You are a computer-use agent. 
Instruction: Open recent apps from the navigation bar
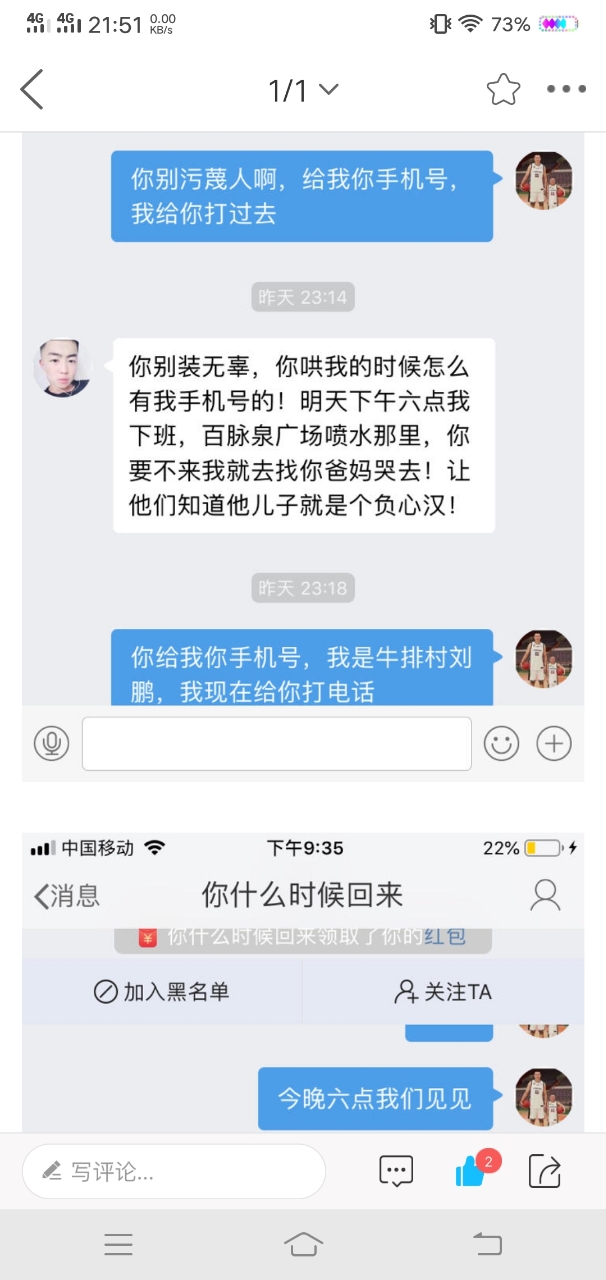(118, 1244)
